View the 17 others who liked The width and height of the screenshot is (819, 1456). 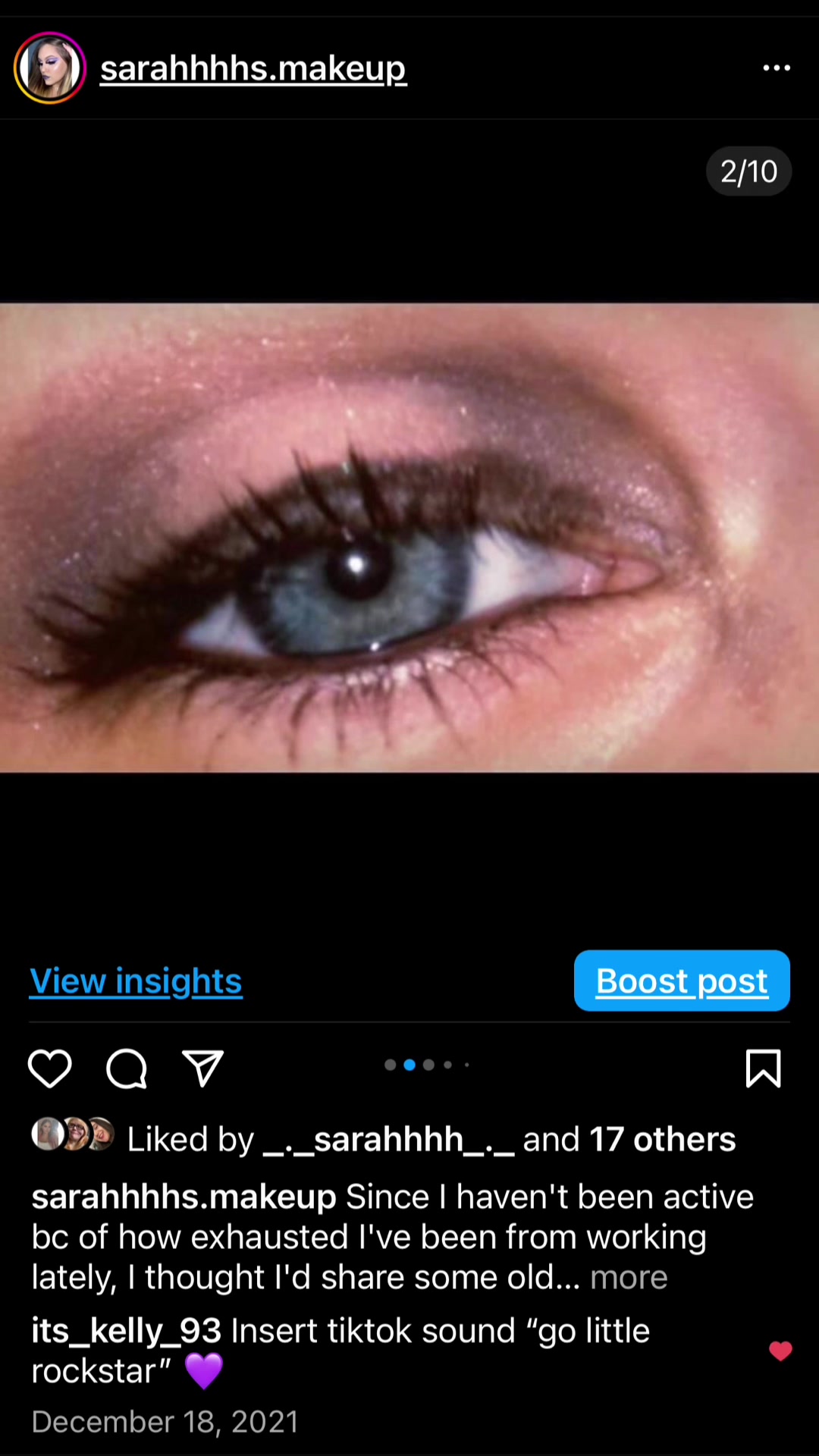click(662, 1139)
